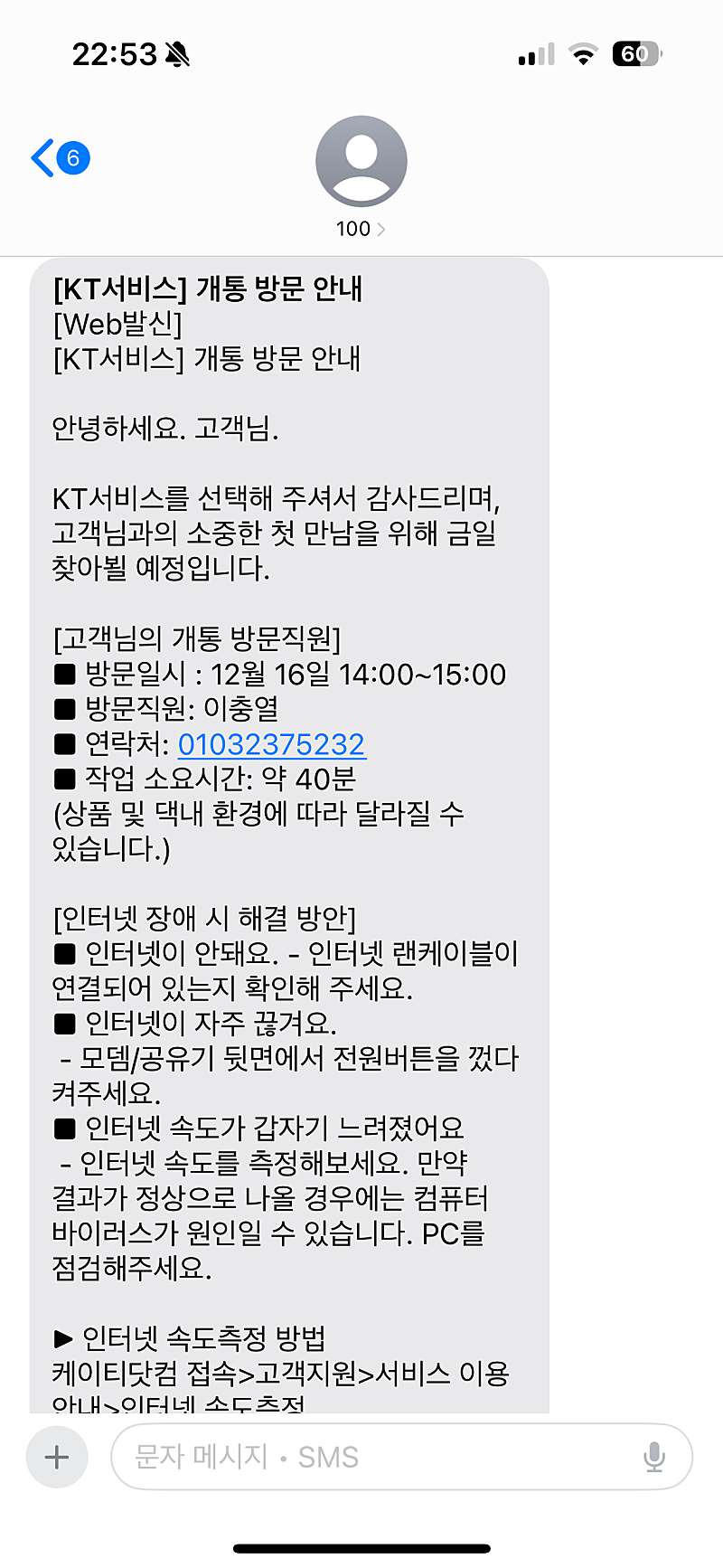The height and width of the screenshot is (1568, 723).
Task: Call the linked number 01032375232
Action: (x=271, y=744)
